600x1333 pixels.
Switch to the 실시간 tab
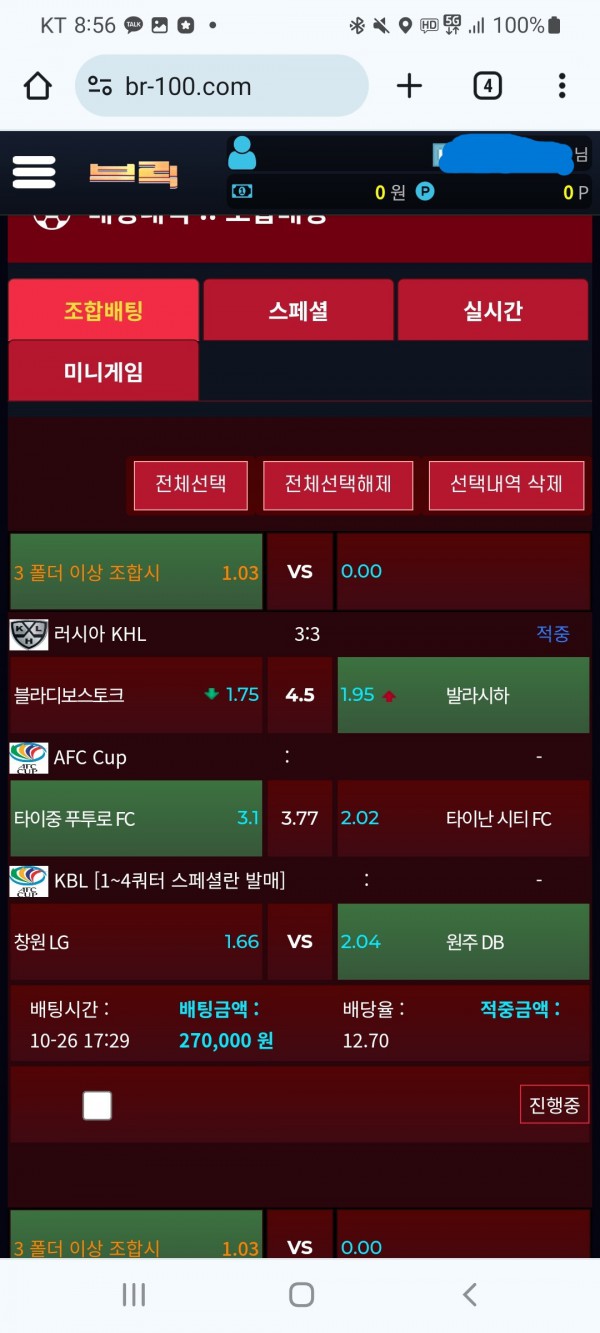pyautogui.click(x=492, y=311)
